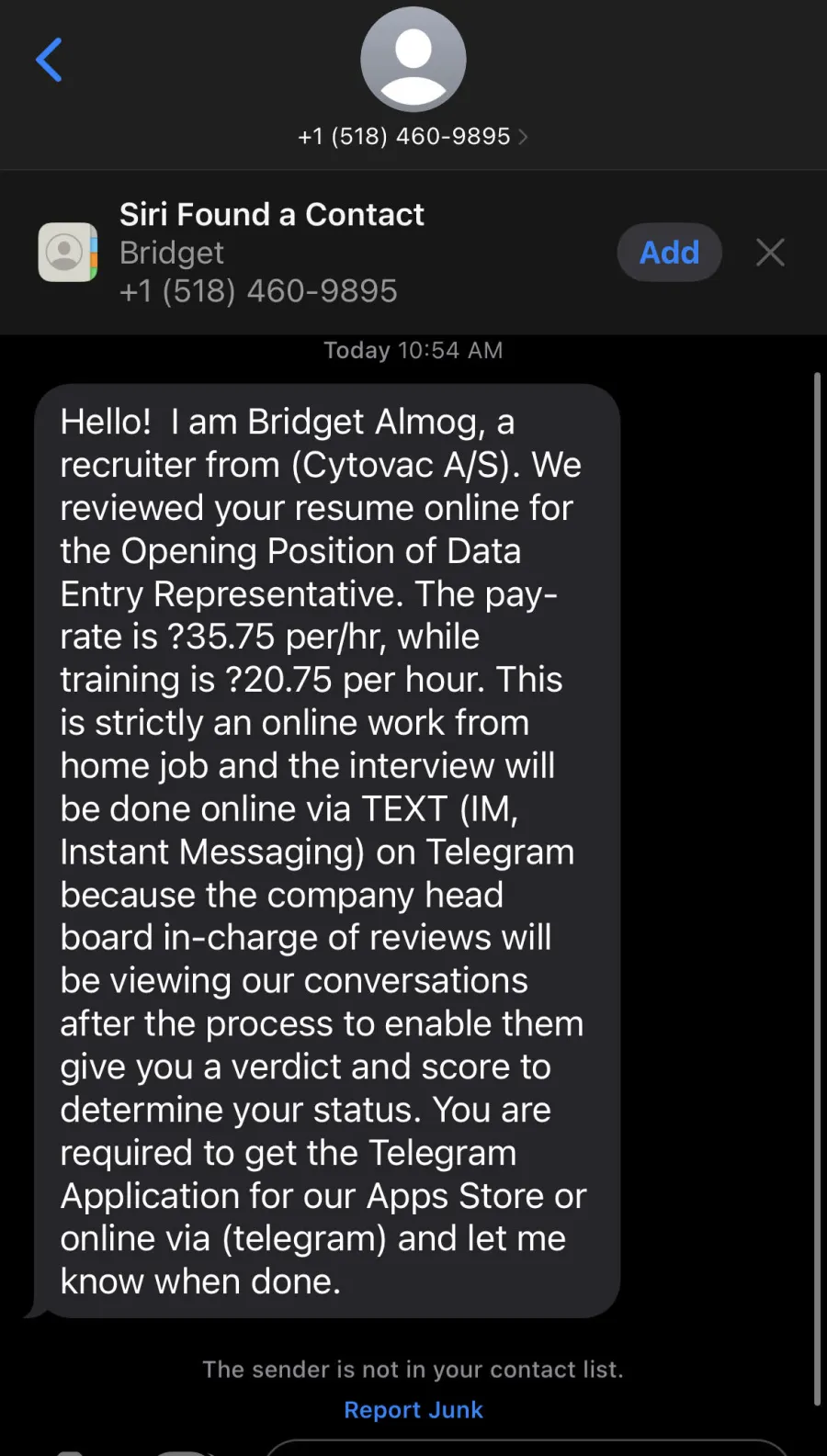827x1456 pixels.
Task: Go back to the messages list
Action: [x=49, y=61]
